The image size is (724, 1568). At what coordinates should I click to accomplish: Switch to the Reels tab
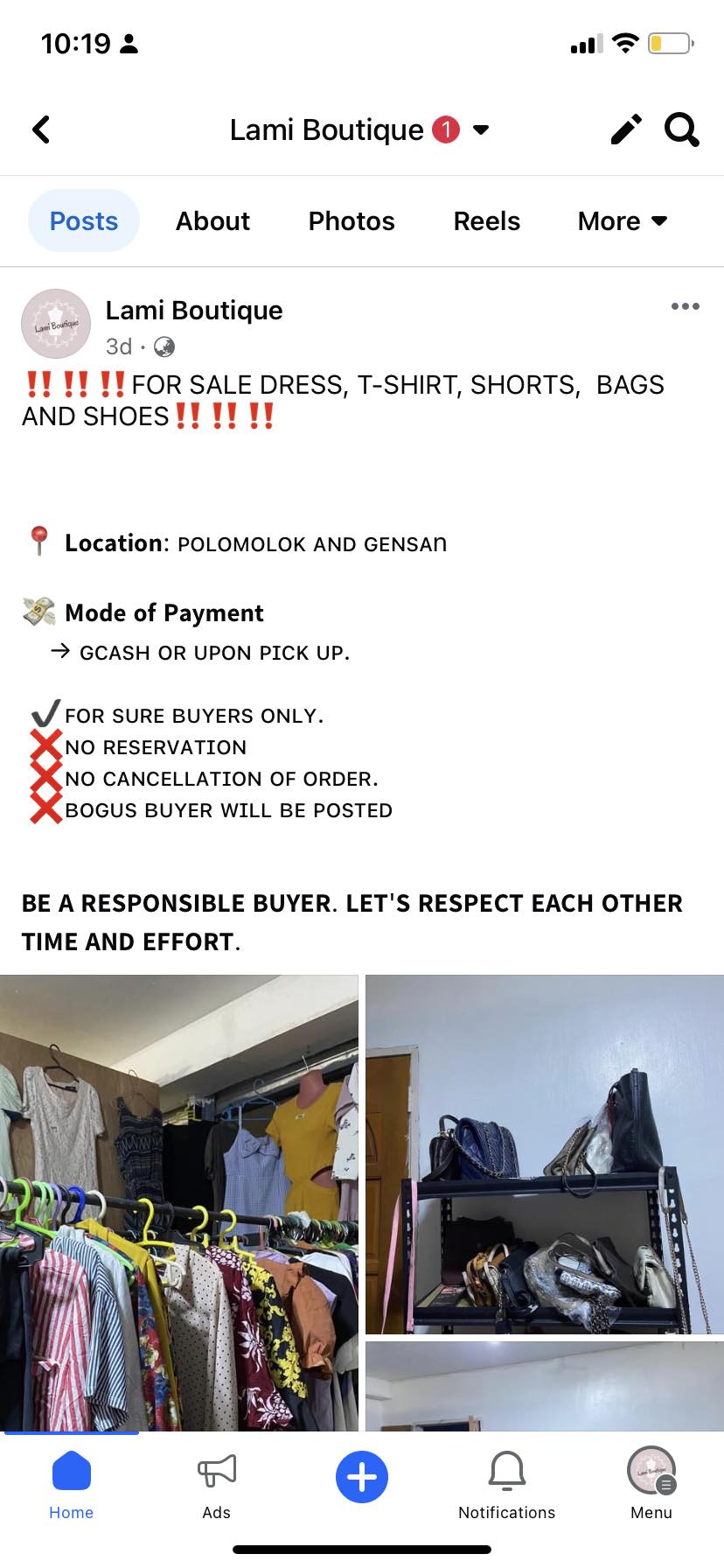tap(486, 221)
